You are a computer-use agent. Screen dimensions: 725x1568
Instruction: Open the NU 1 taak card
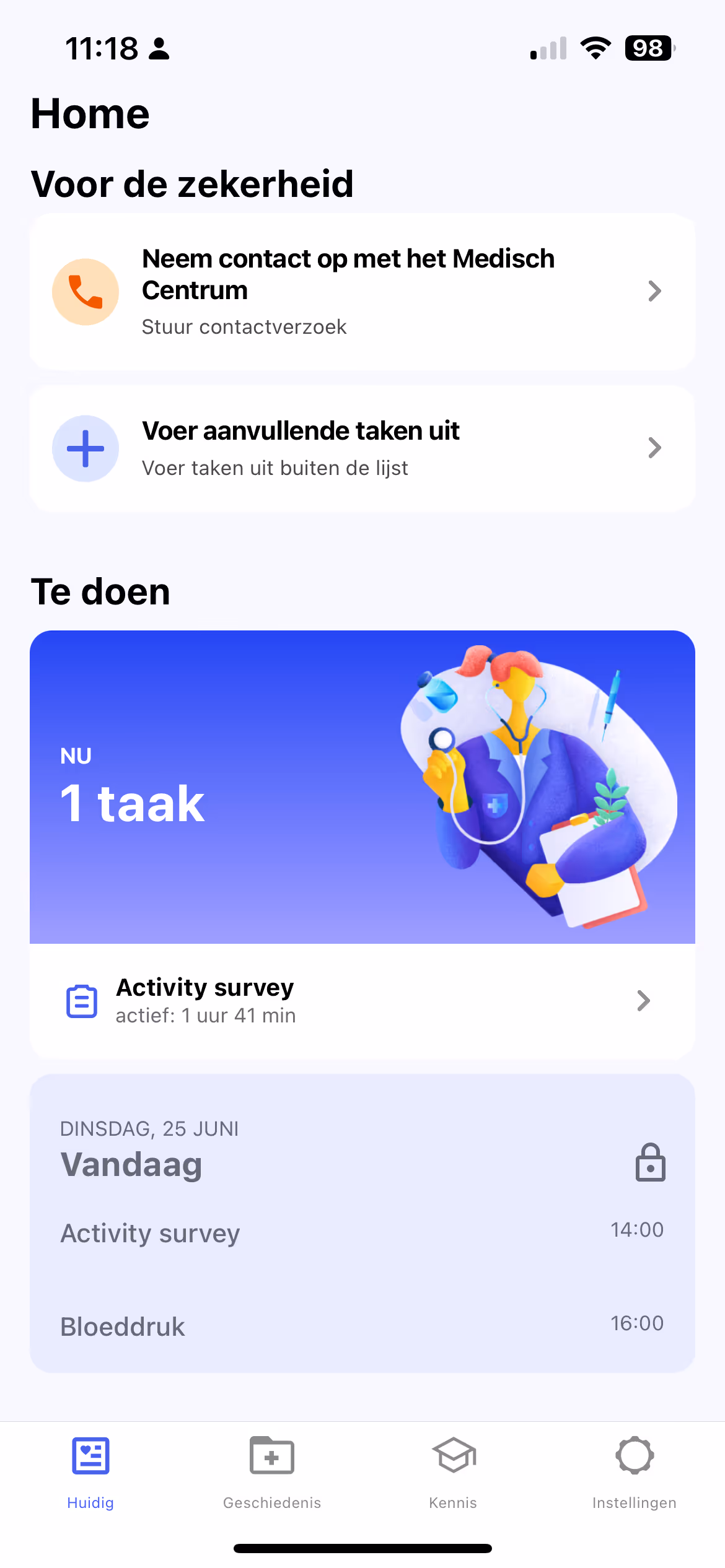[362, 786]
